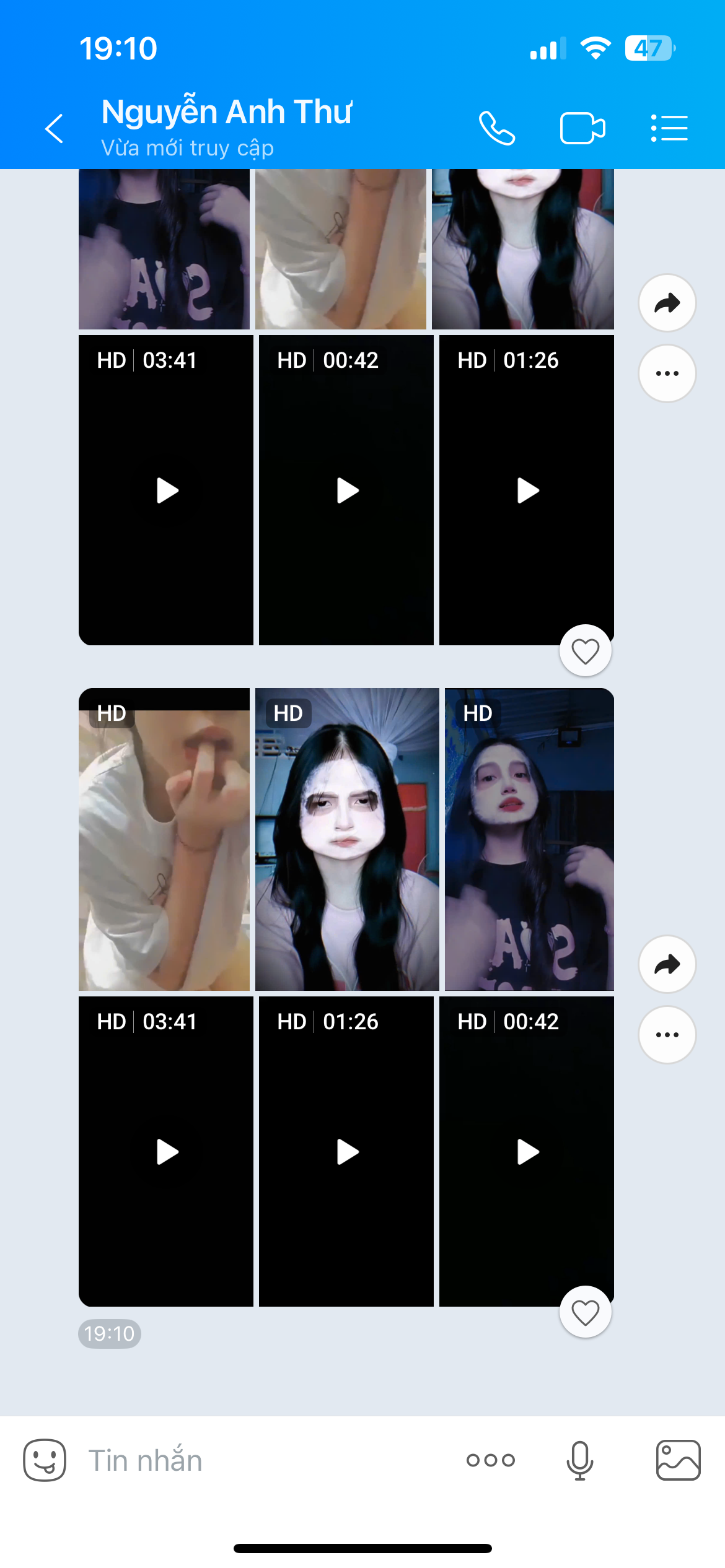The width and height of the screenshot is (725, 1568).
Task: Play the 00:42 video in the earlier album
Action: point(346,490)
